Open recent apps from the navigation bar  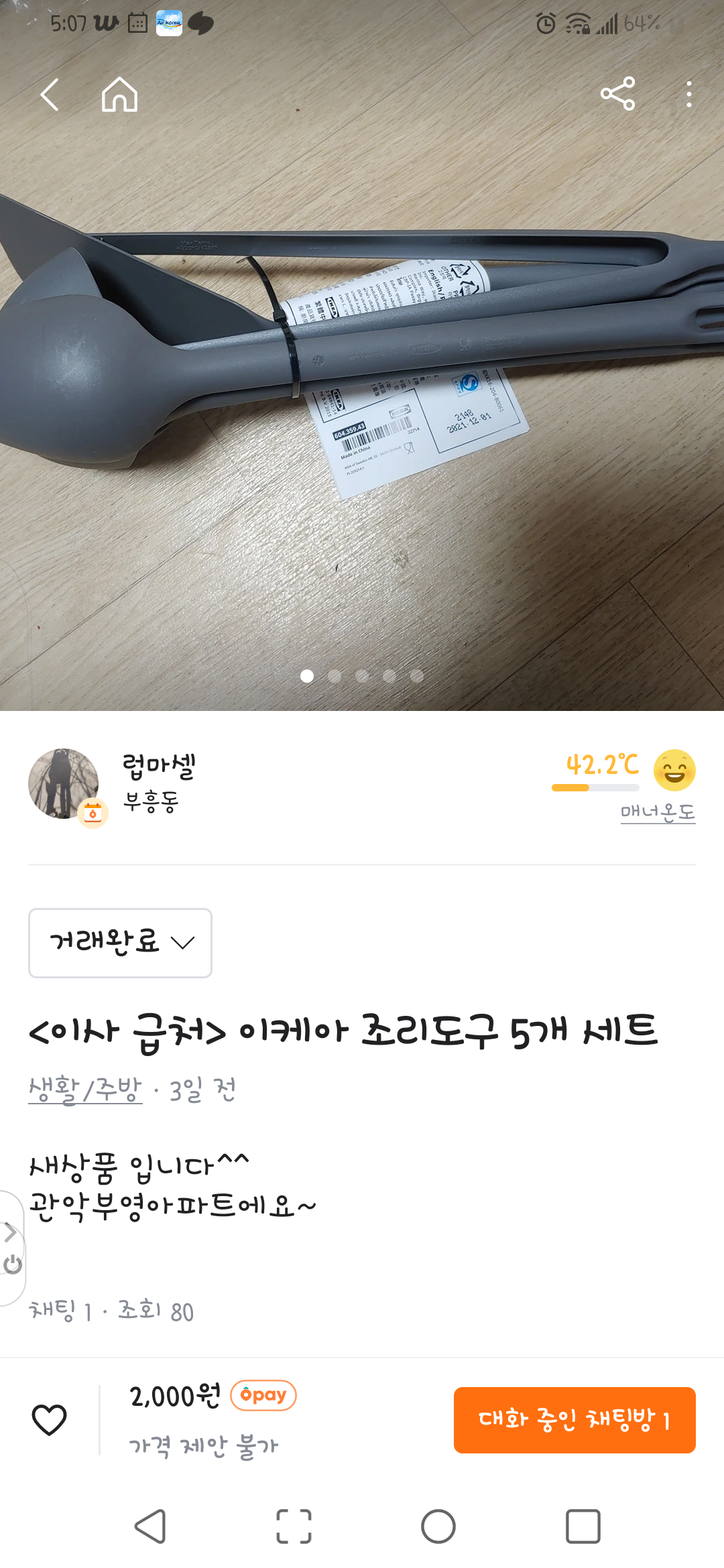583,1526
